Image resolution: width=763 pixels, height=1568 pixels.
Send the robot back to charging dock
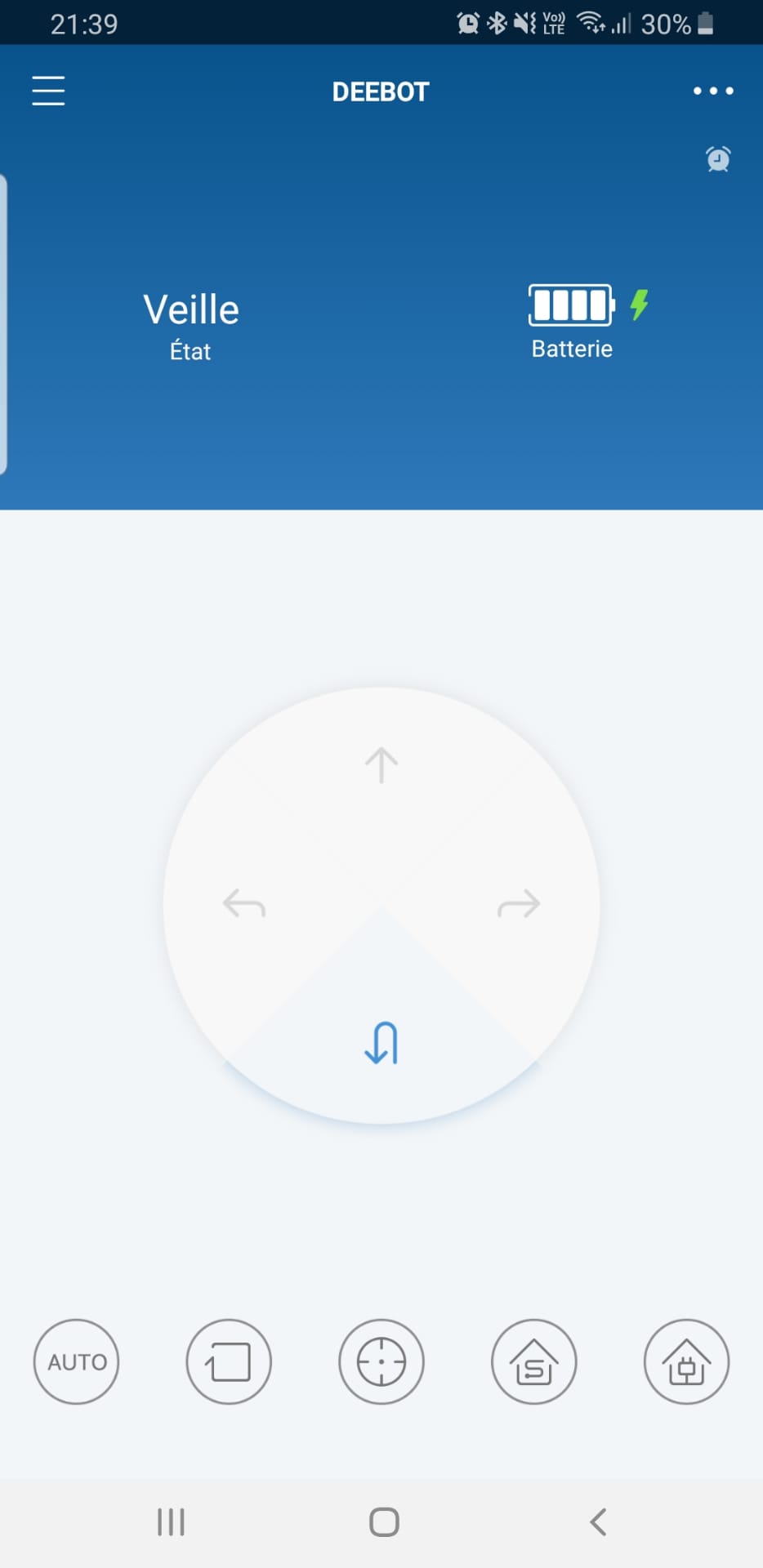click(x=686, y=1361)
